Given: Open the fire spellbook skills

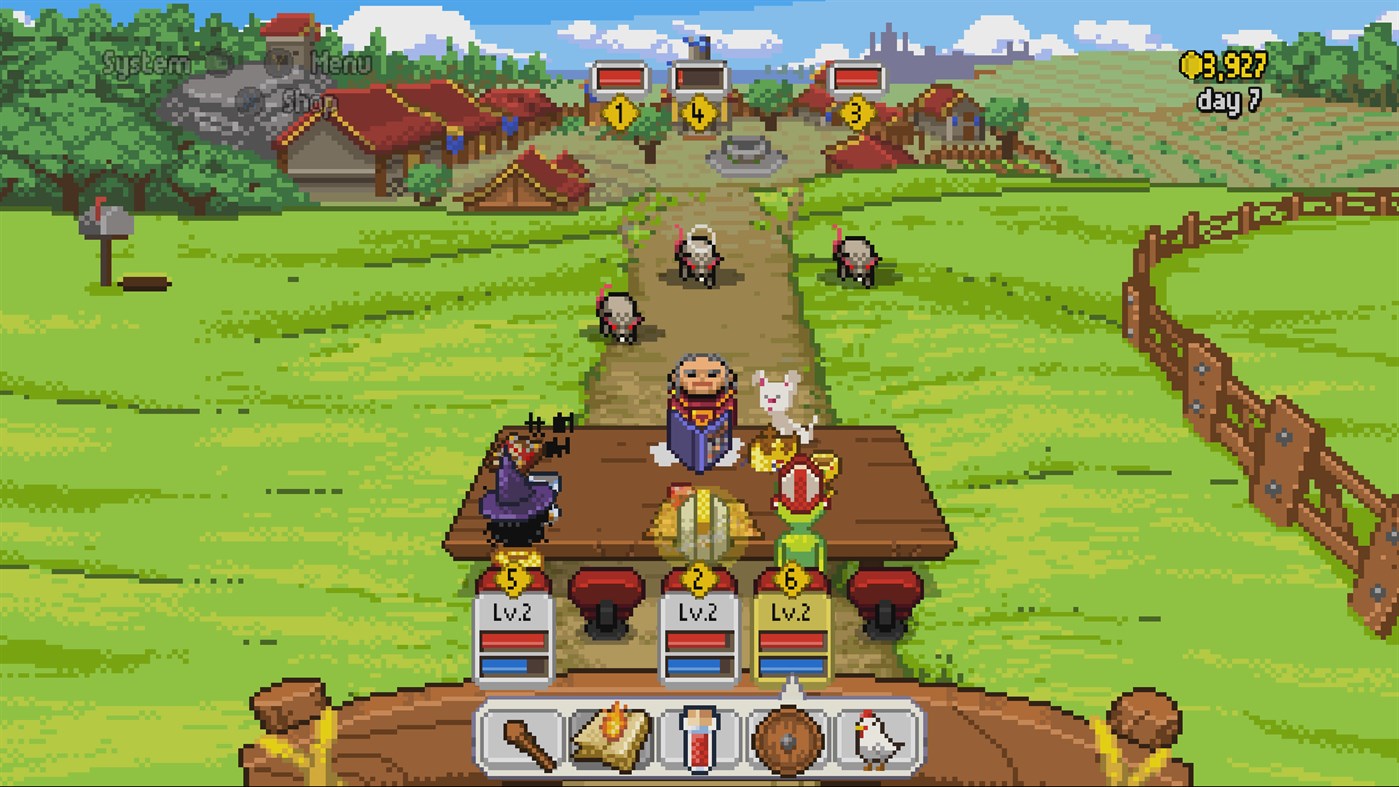Looking at the screenshot, I should (x=611, y=740).
